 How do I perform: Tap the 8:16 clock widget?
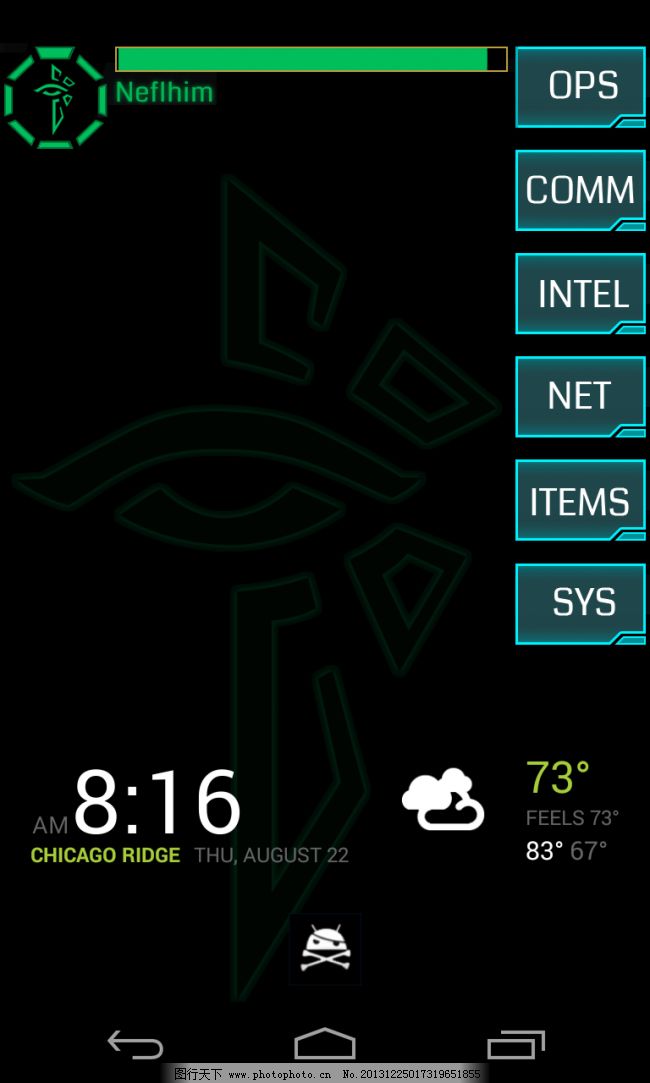tap(157, 802)
